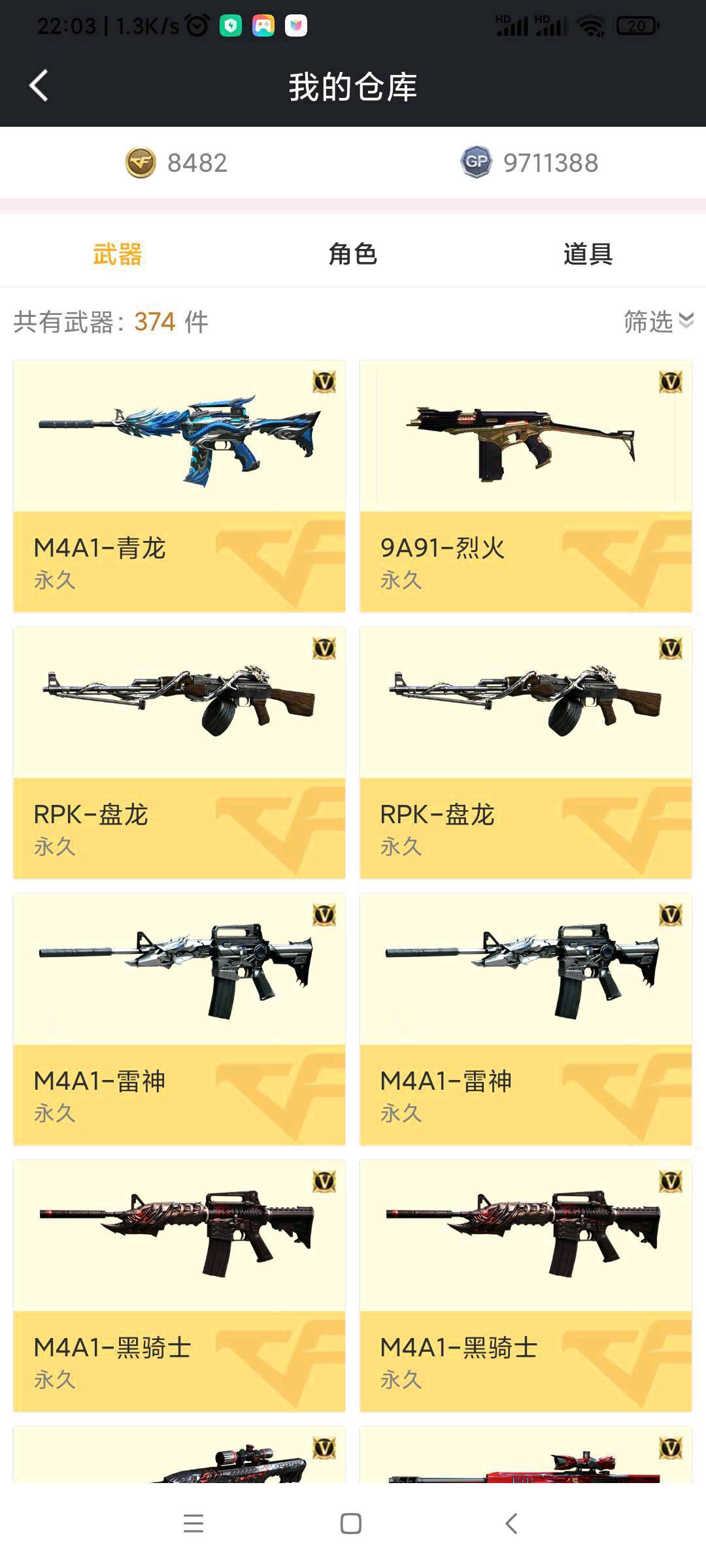Go back from 我的仓库 using the header arrow

click(39, 86)
